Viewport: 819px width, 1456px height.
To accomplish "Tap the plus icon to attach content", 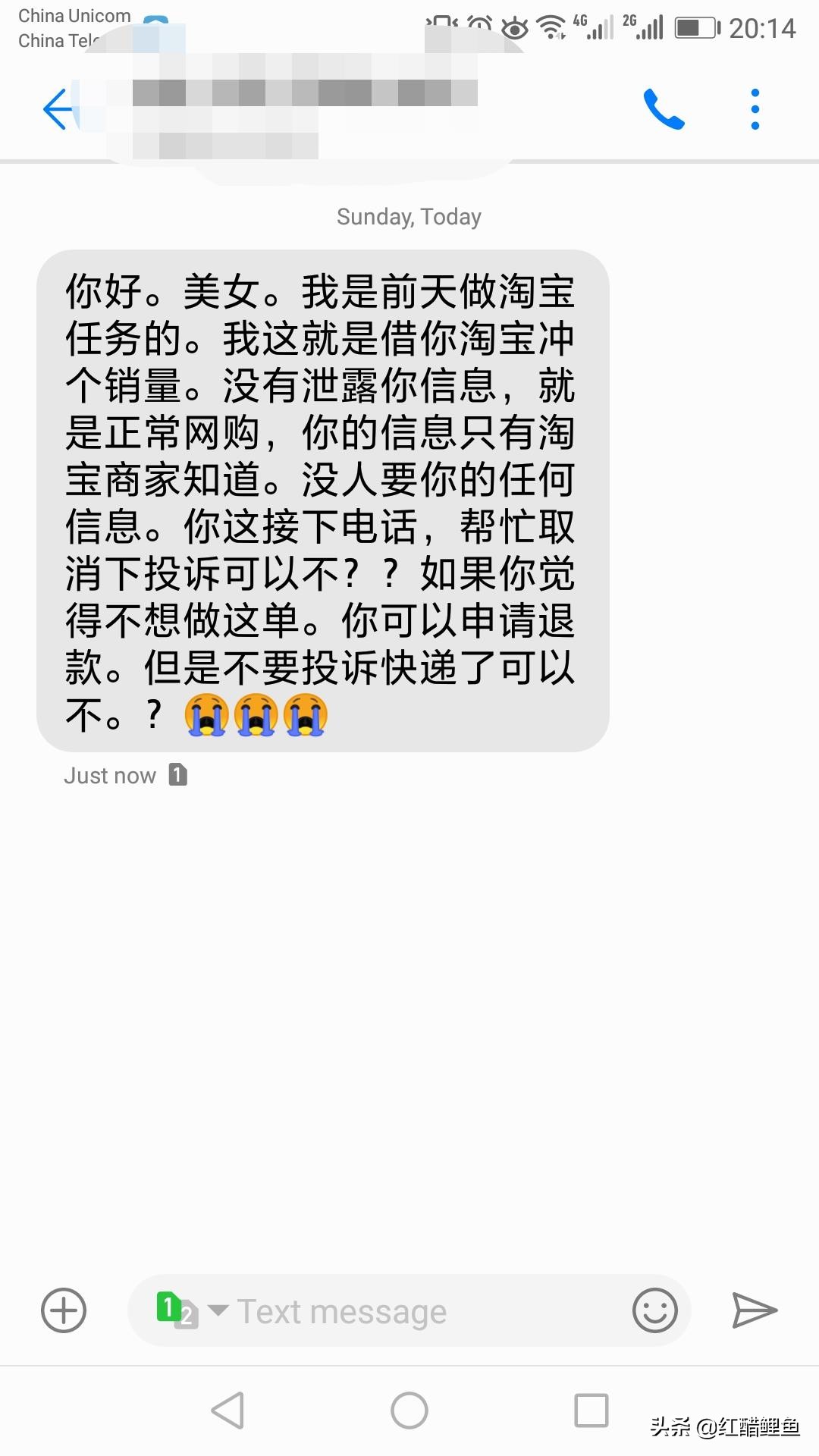I will [64, 1310].
